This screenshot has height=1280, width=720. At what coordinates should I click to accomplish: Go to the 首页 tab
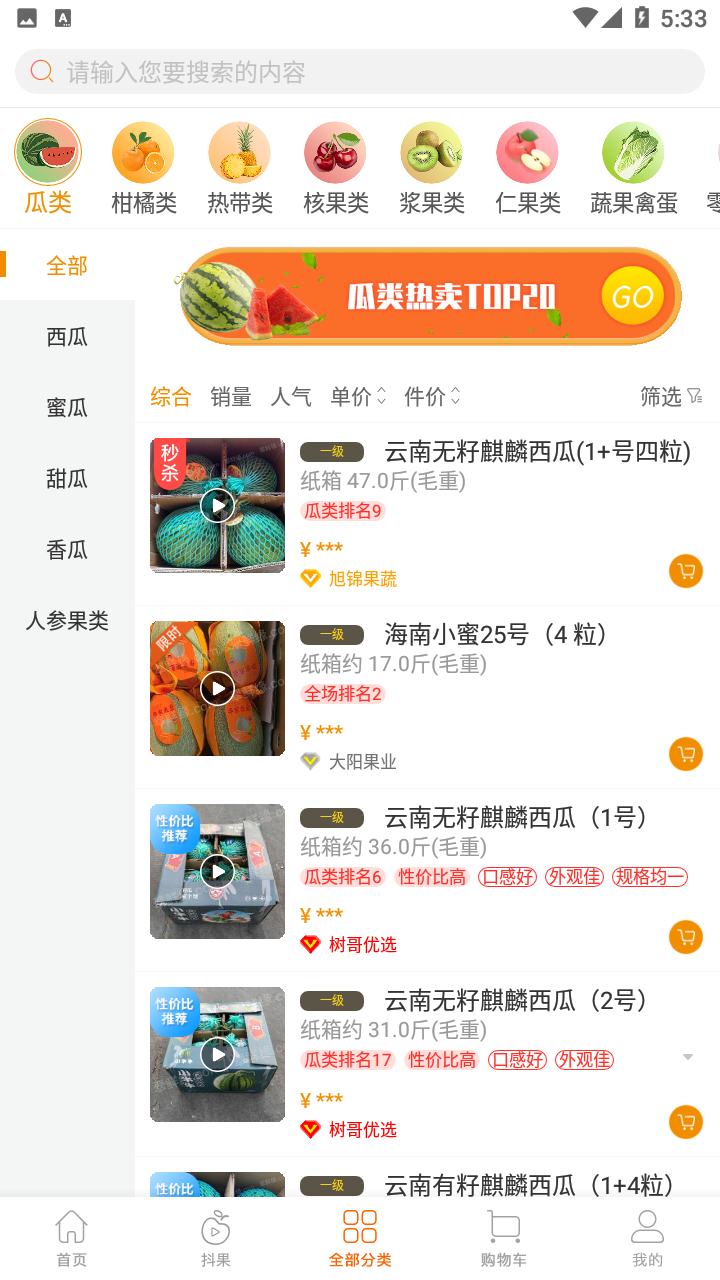click(72, 1238)
